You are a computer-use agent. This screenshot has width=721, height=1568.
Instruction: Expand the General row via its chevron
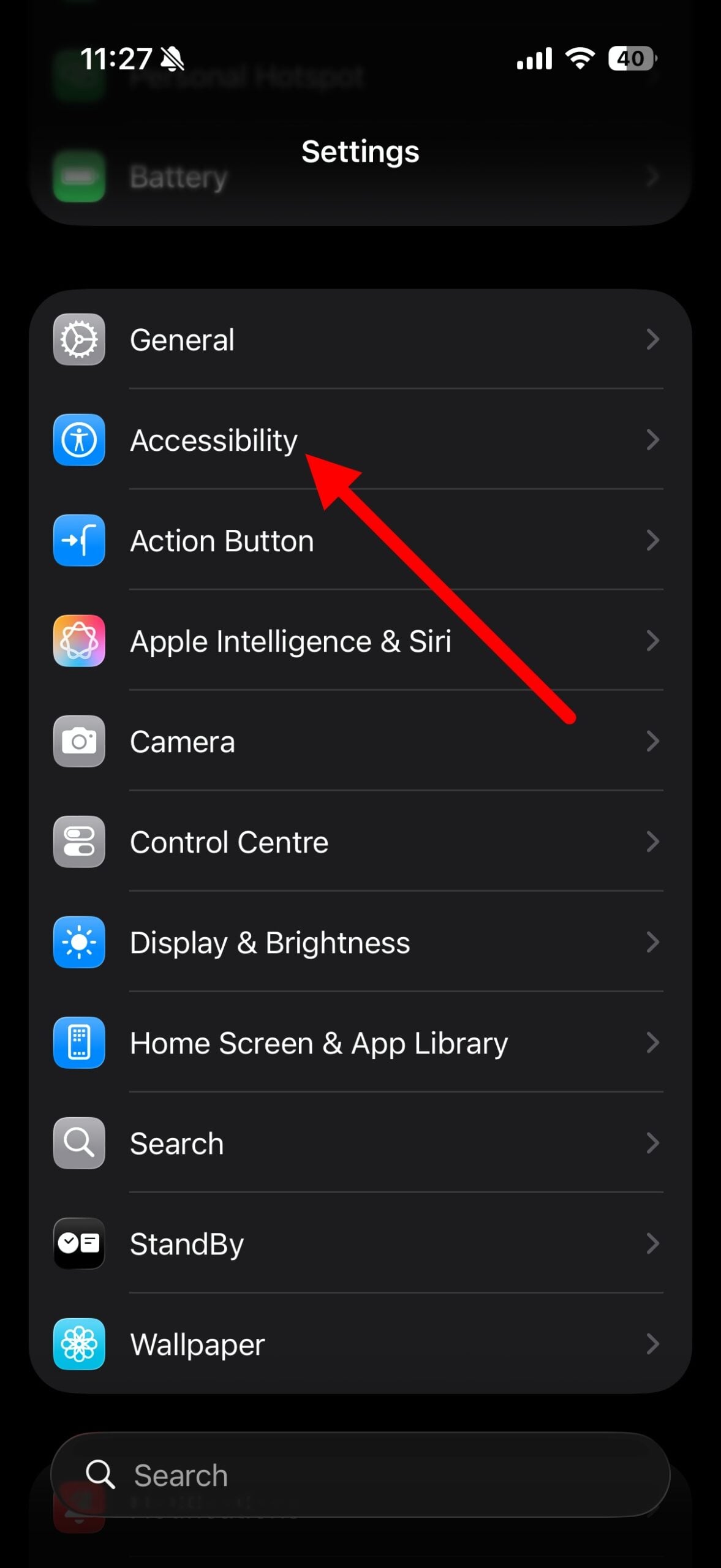click(x=653, y=340)
